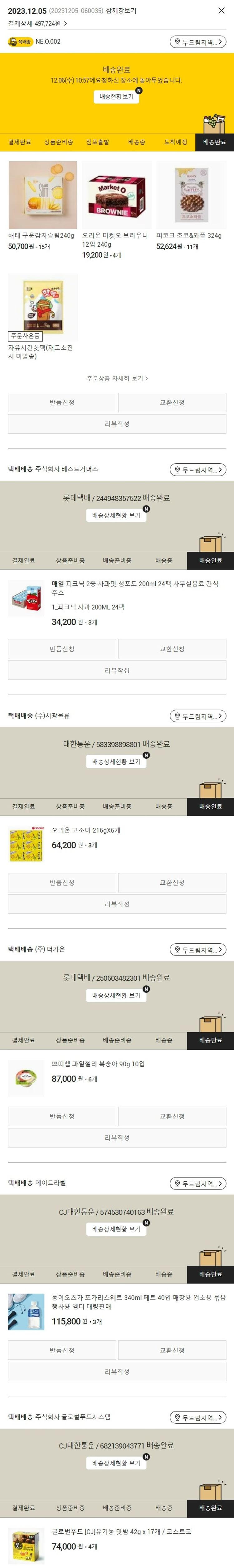Write review for 매일 피크닉 item
This screenshot has height=1568, width=234.
(117, 670)
